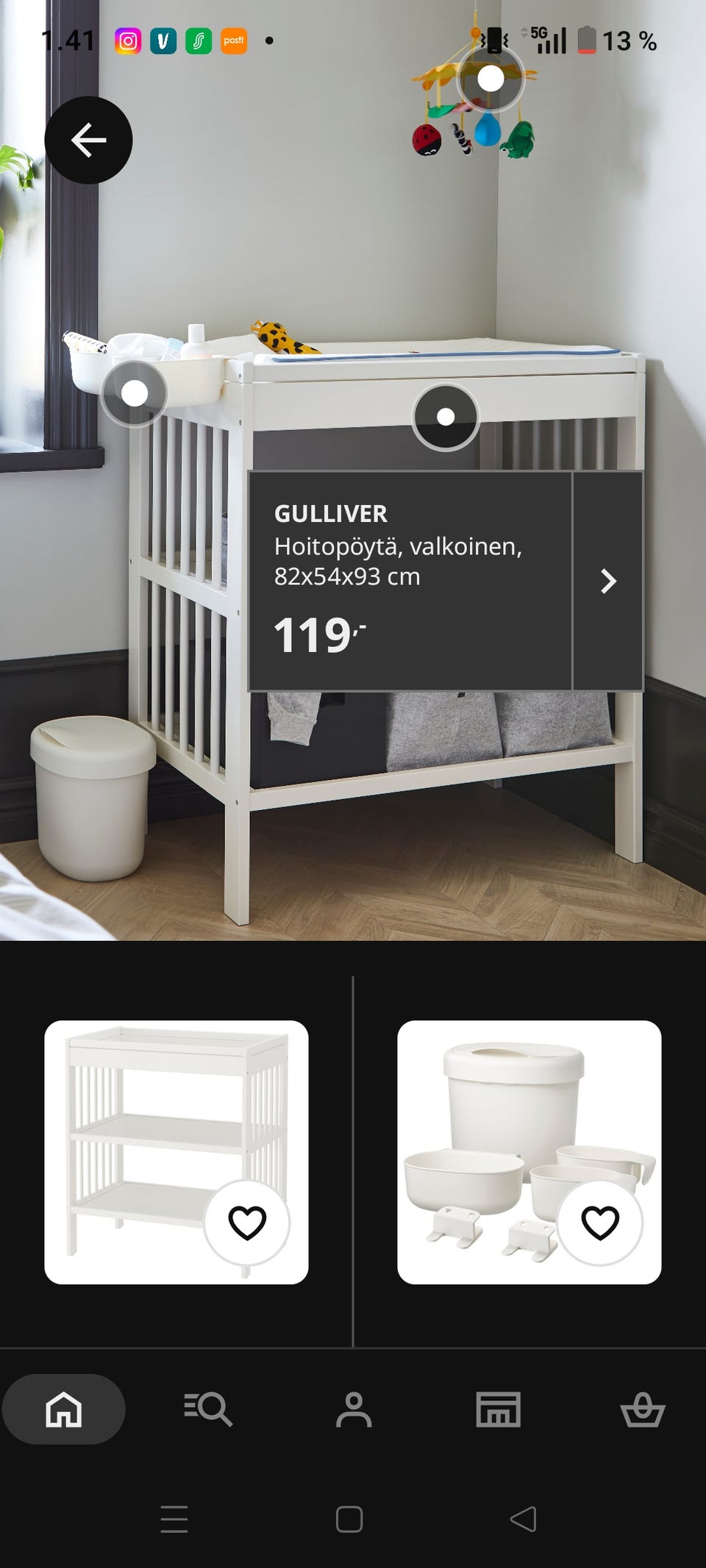Viewport: 706px width, 1568px height.
Task: Open the bin and bowls set thumbnail
Action: tap(529, 1152)
